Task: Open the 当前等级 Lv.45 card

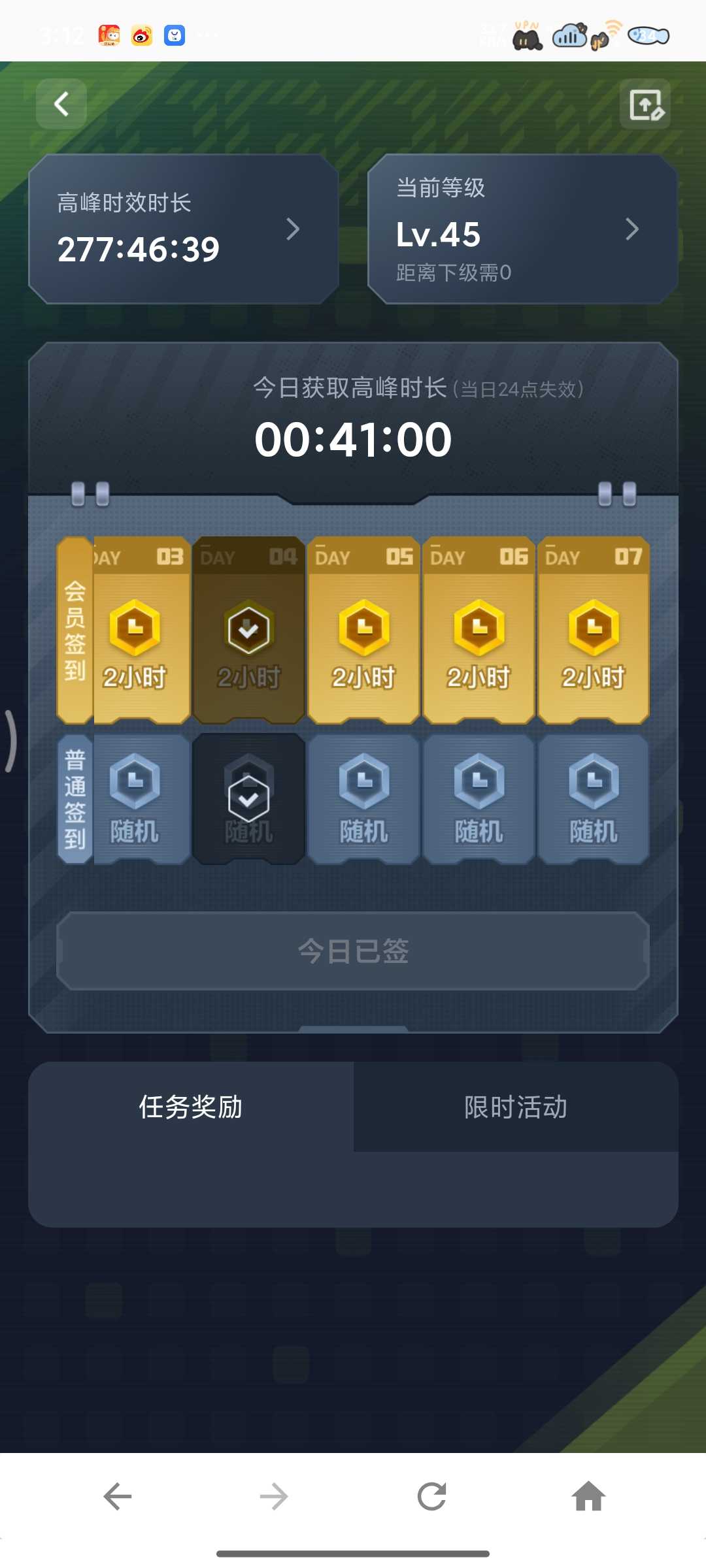Action: [522, 229]
